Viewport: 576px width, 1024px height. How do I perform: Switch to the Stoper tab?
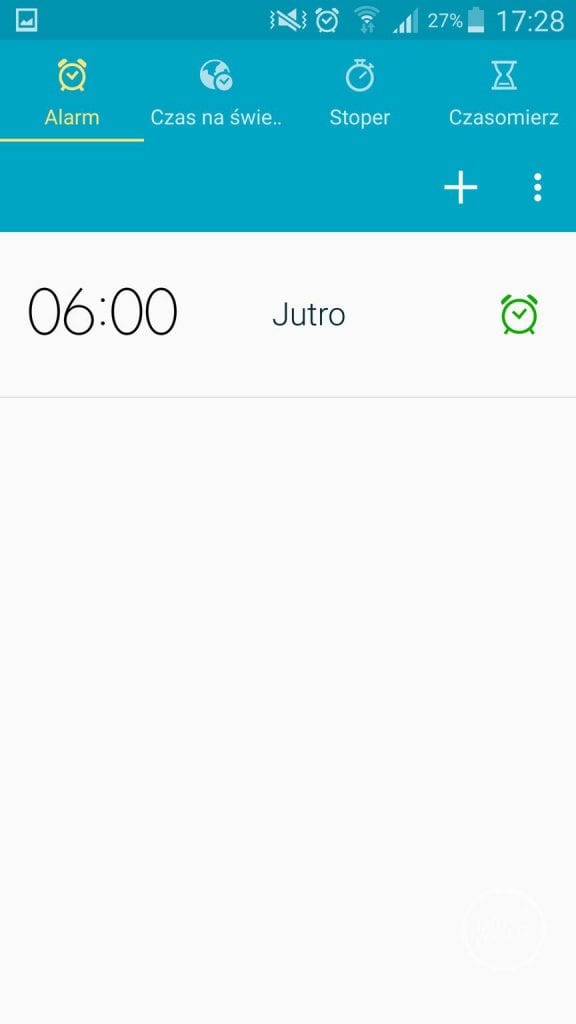coord(360,91)
